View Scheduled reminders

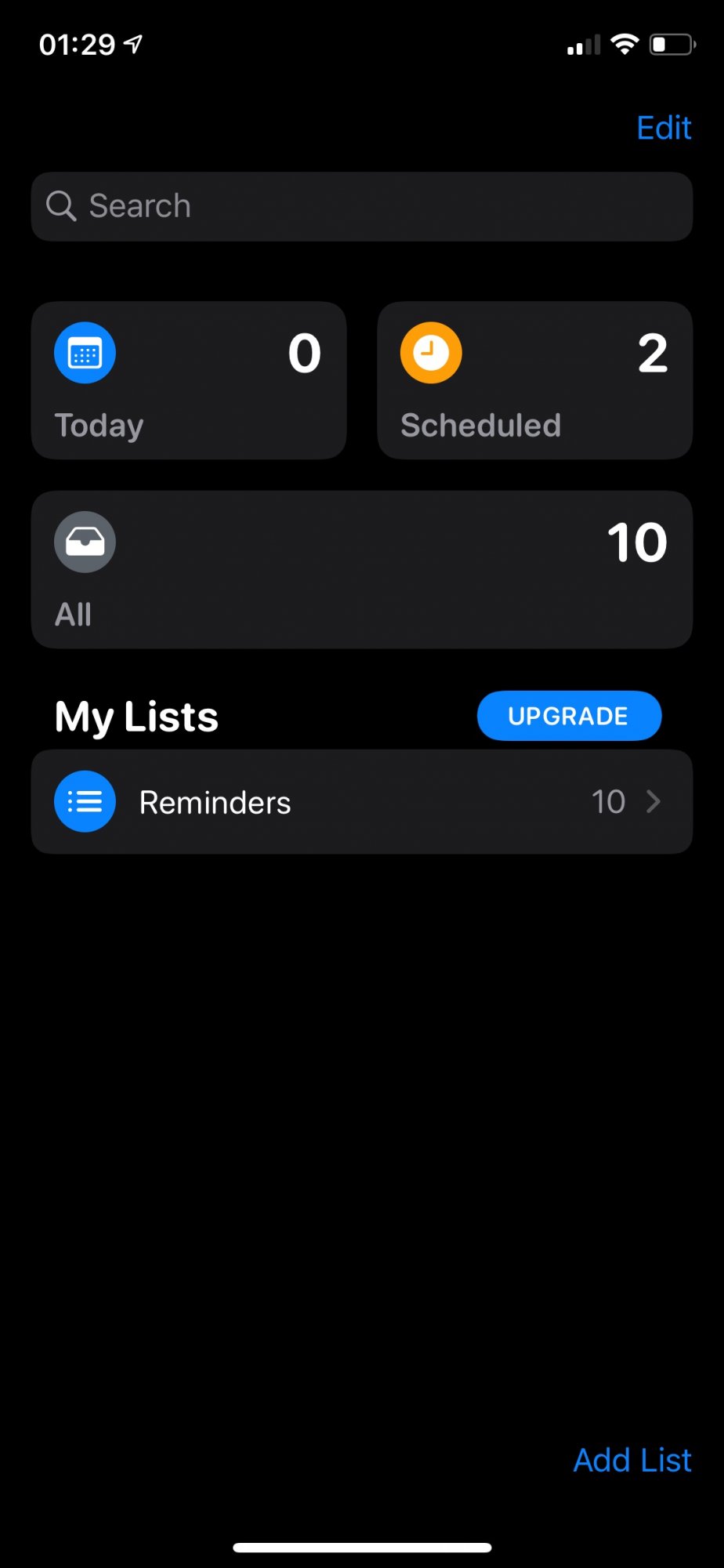(x=534, y=380)
